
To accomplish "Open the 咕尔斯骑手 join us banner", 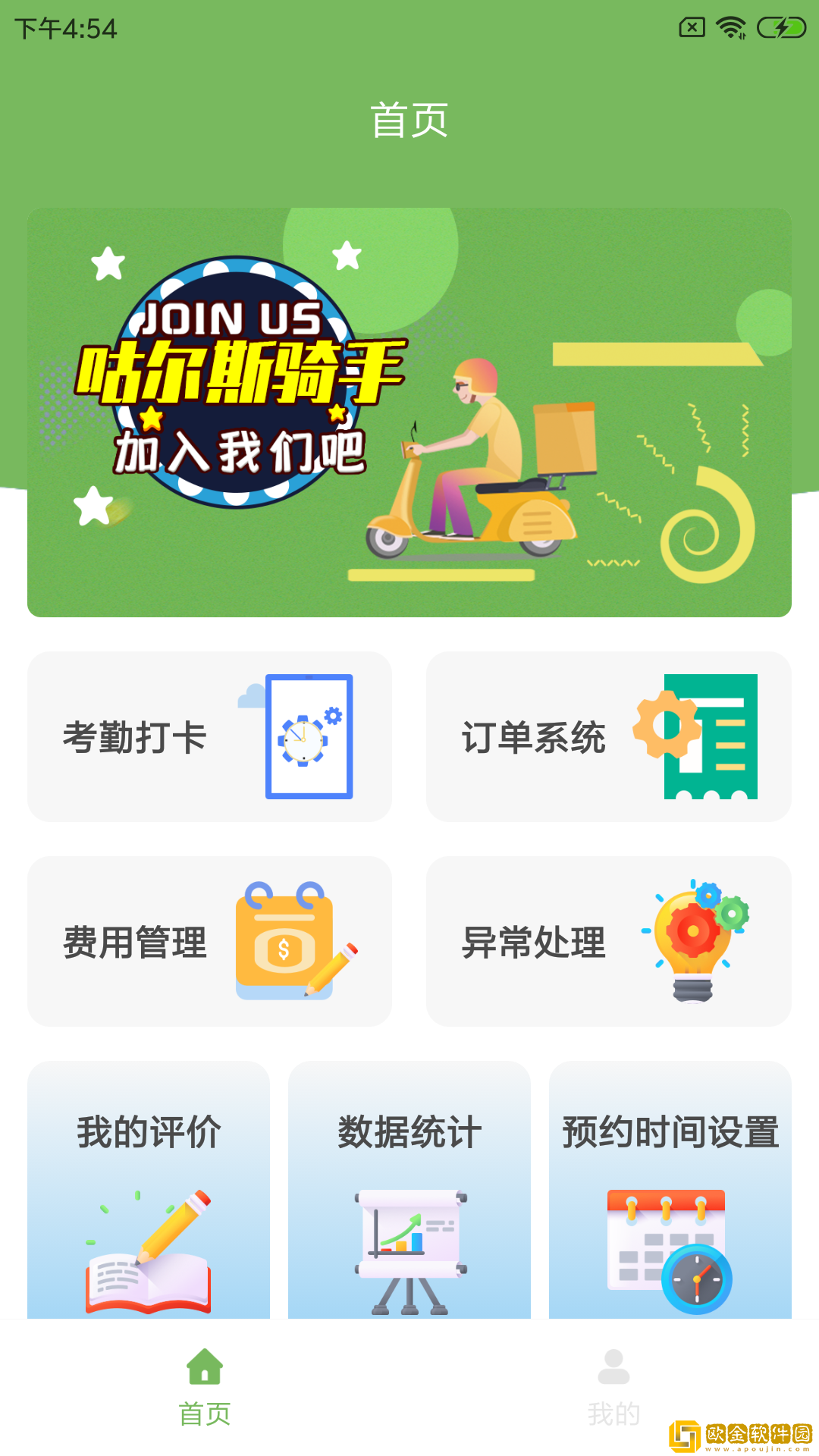I will (409, 412).
